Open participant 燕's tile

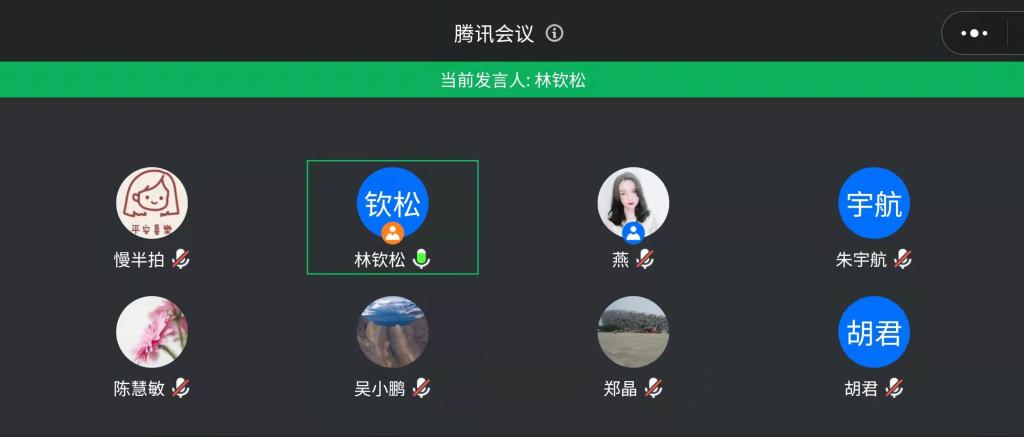pyautogui.click(x=633, y=204)
